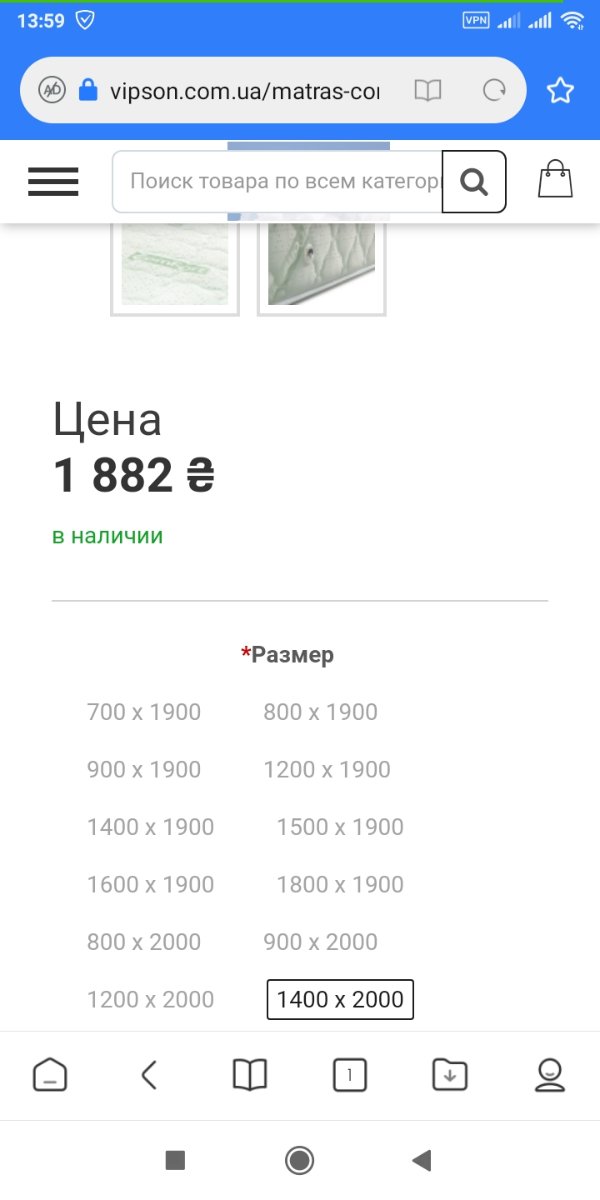Open the browser tabs counter

349,1076
